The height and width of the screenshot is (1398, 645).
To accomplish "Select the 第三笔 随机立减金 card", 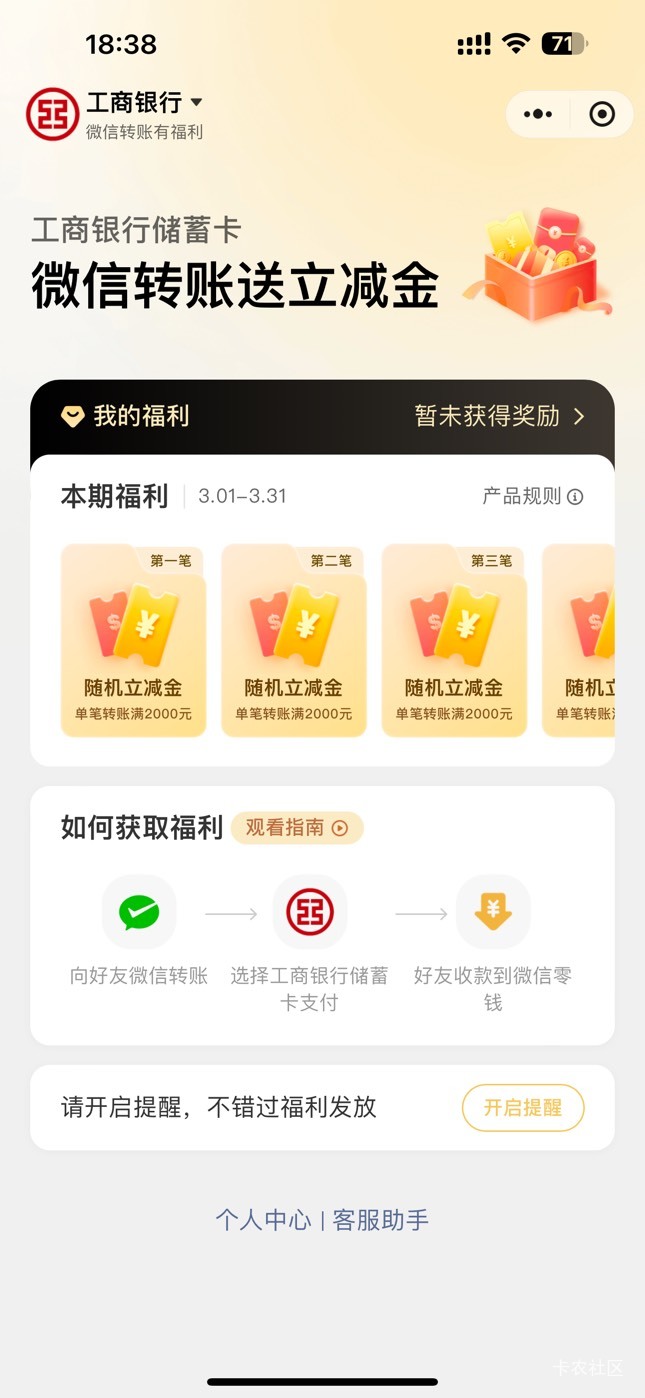I will [454, 640].
